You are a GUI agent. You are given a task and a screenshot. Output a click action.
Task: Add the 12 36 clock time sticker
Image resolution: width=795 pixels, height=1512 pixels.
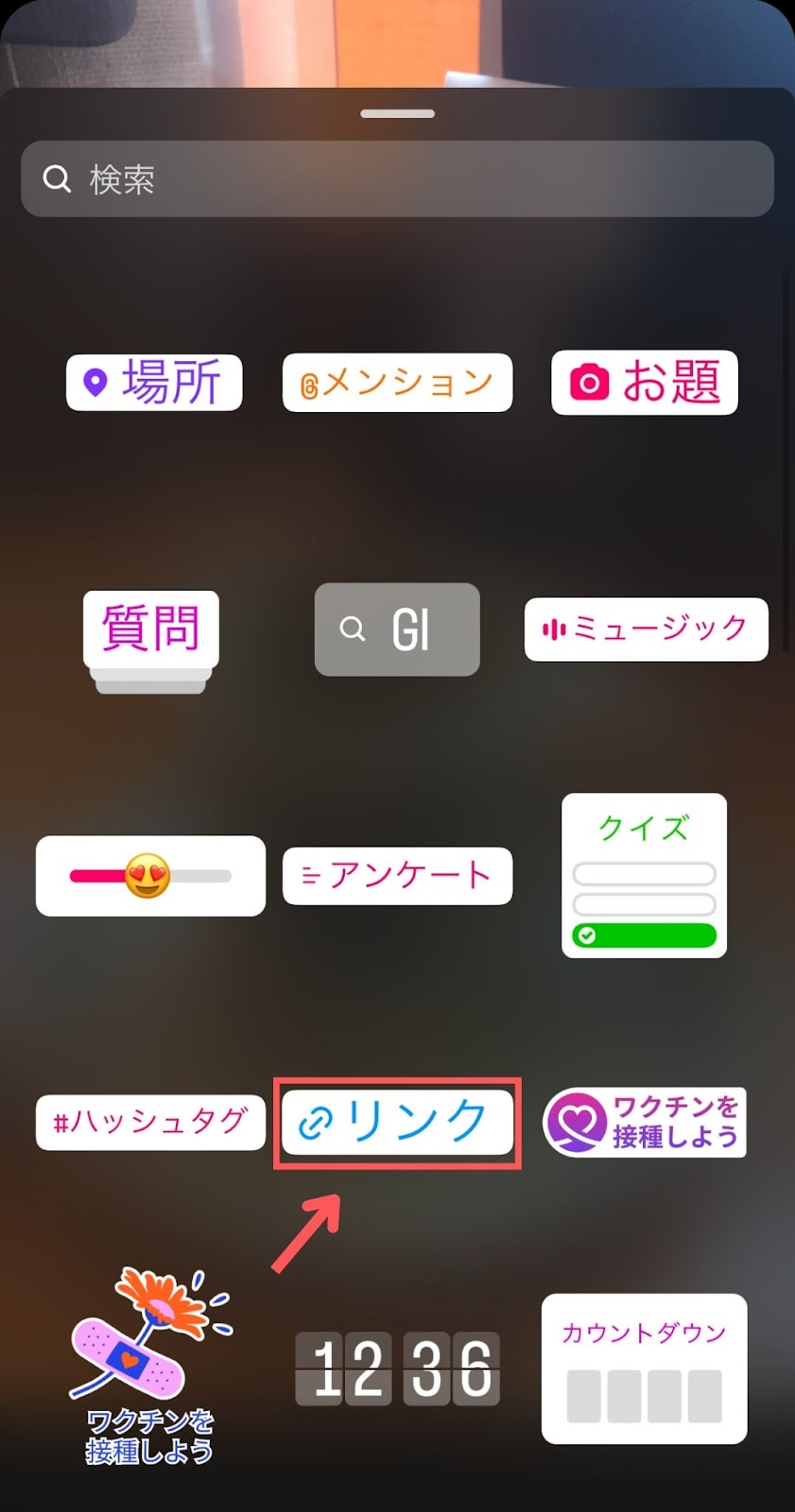(397, 1368)
